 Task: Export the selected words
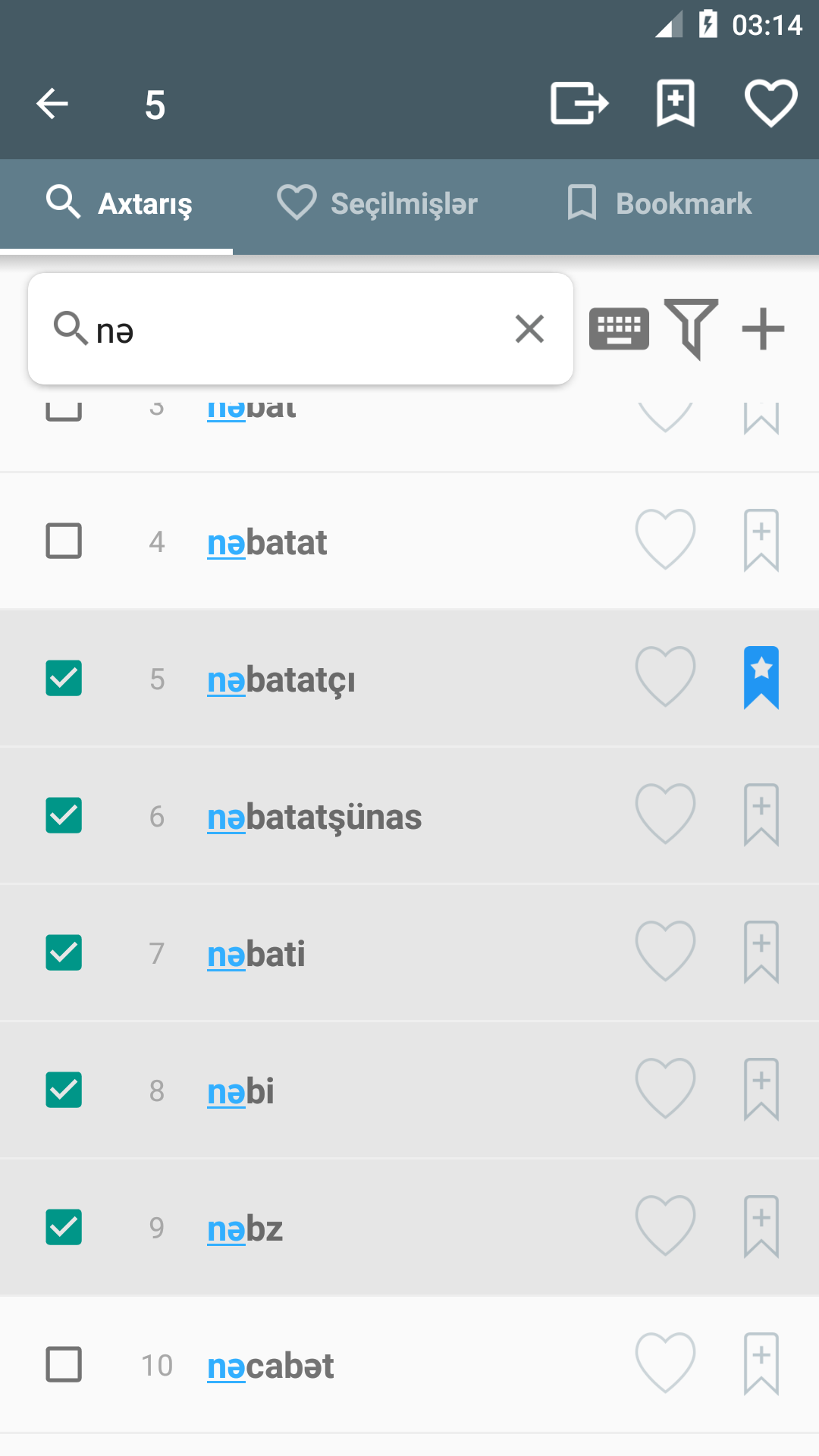click(x=579, y=103)
